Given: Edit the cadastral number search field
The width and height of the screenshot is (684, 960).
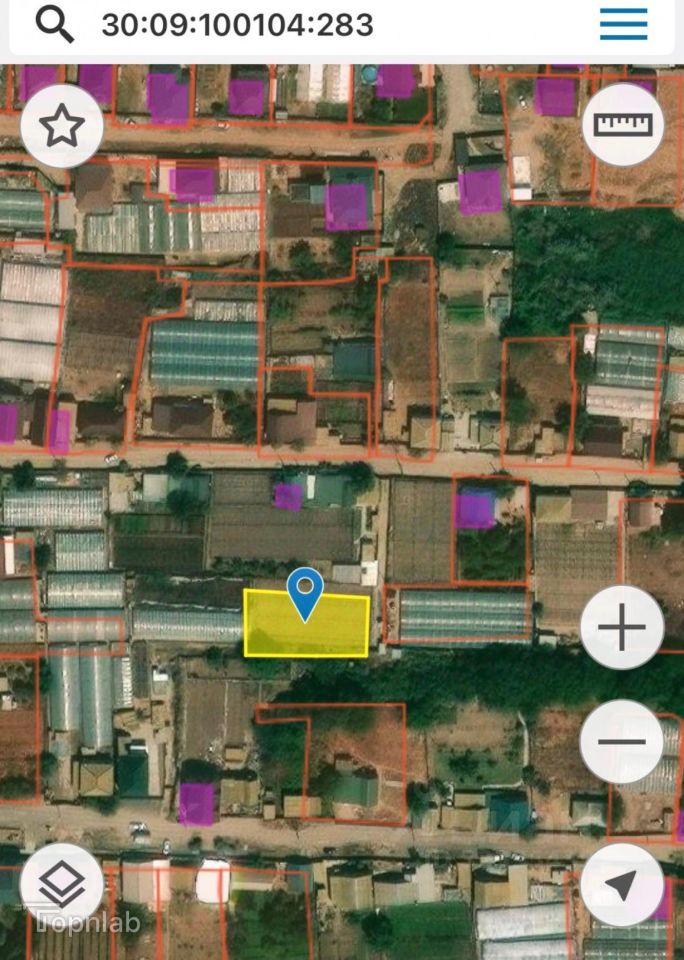Looking at the screenshot, I should 300,25.
